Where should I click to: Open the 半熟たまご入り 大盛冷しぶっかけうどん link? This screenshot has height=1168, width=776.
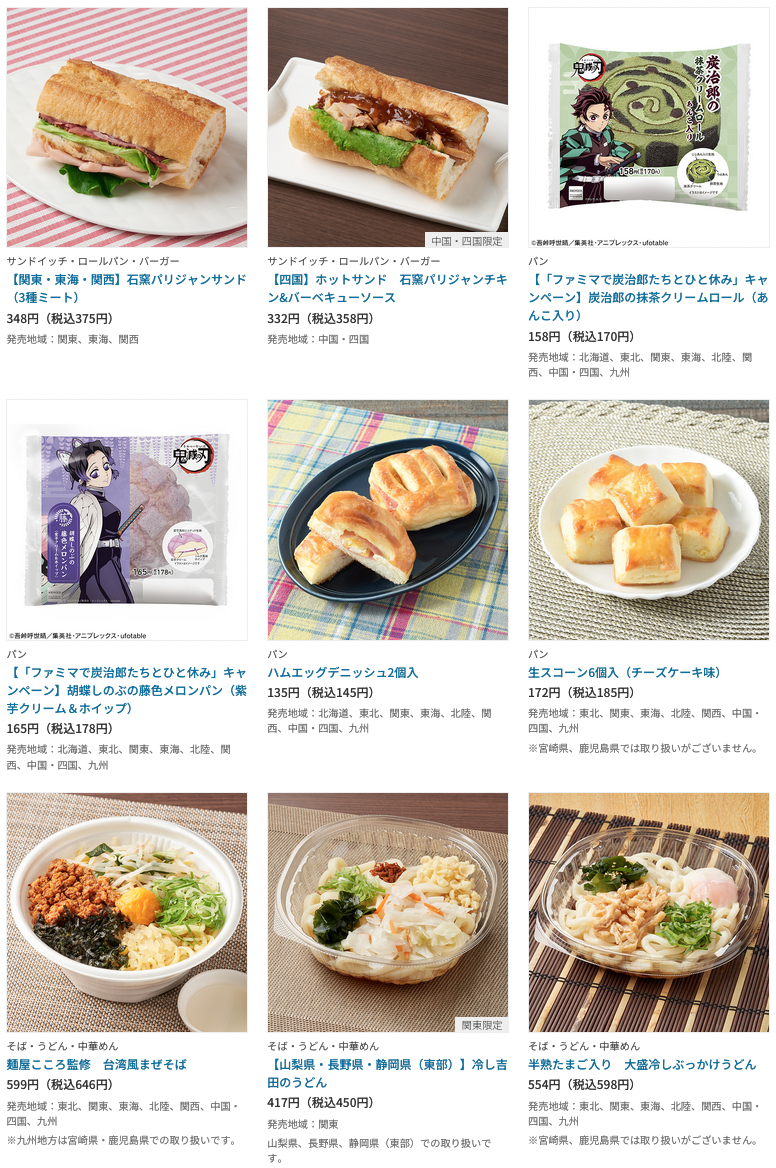642,1064
